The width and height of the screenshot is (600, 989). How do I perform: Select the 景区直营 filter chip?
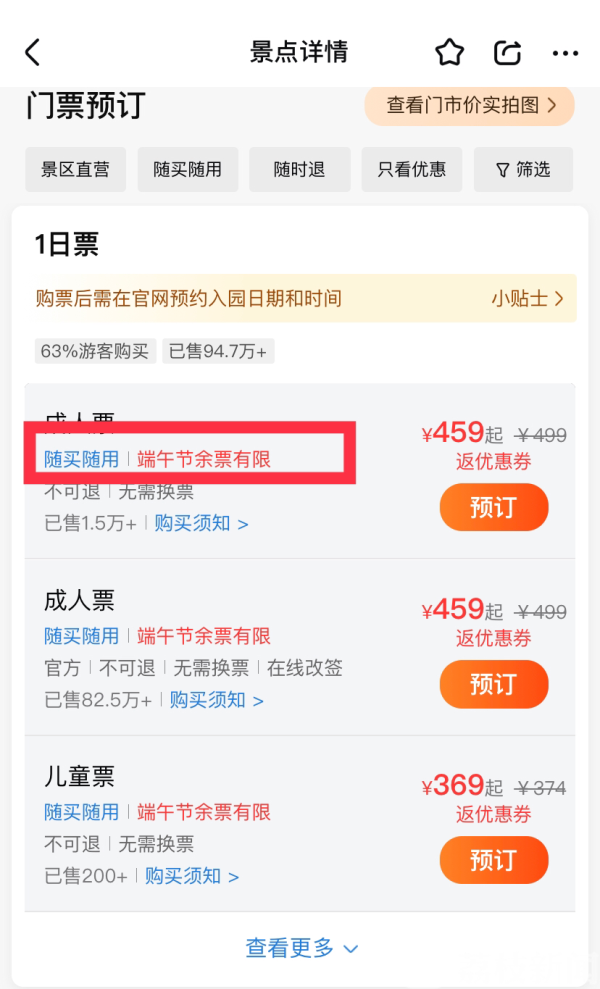pos(75,169)
